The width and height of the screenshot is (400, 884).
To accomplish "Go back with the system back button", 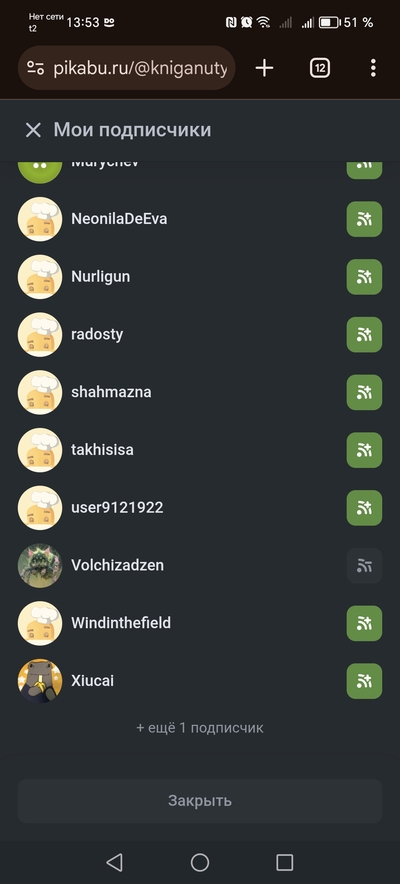I will pos(114,862).
